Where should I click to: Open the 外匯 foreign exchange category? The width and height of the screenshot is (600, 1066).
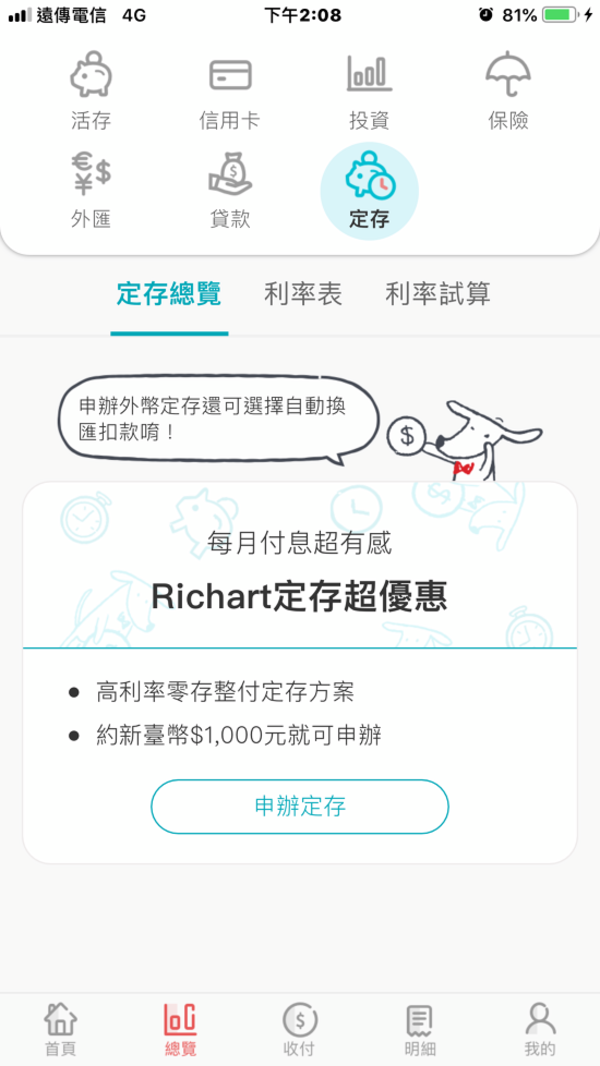tap(91, 190)
